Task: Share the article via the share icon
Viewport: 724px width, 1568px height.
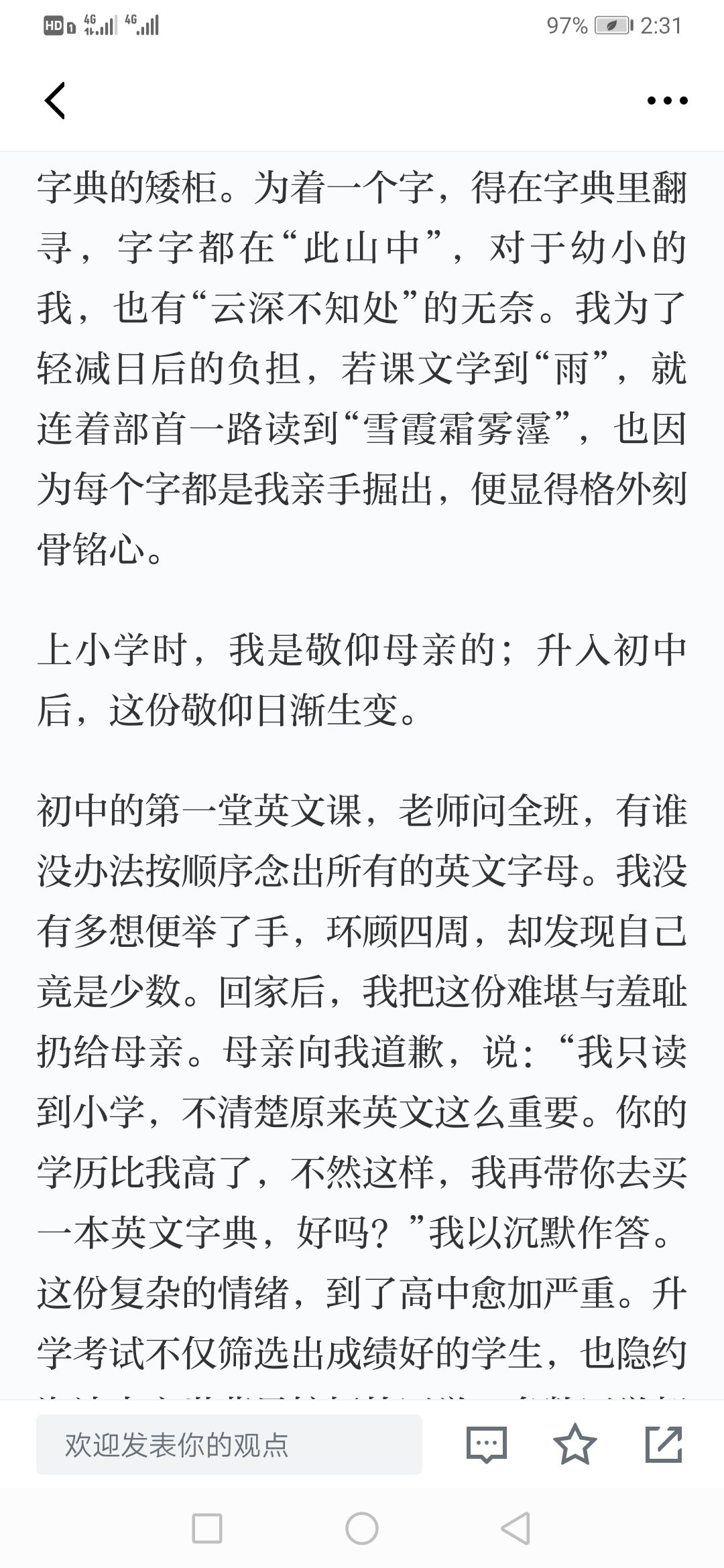Action: [664, 1445]
